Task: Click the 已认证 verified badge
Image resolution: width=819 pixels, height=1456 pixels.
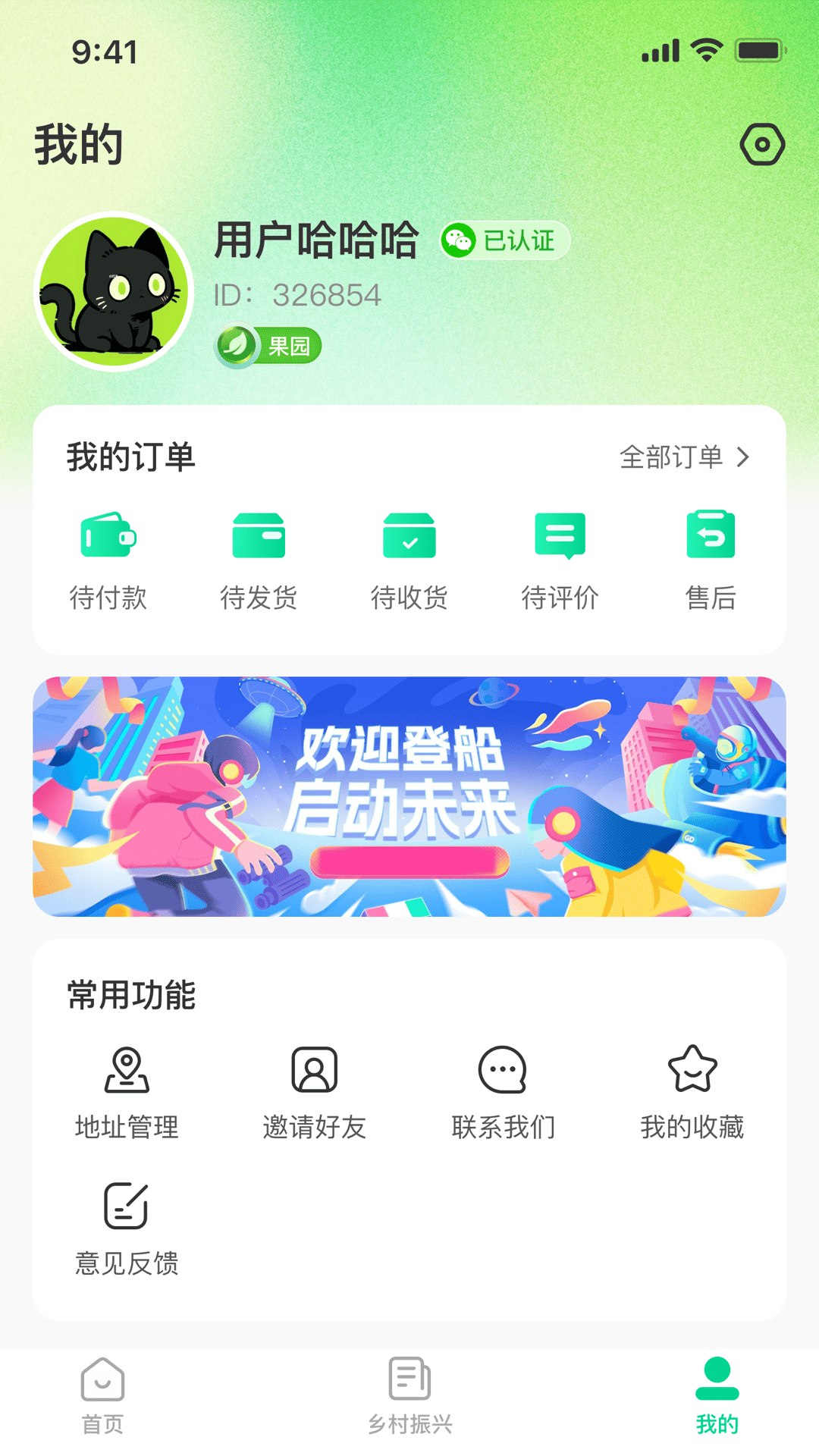Action: tap(504, 240)
